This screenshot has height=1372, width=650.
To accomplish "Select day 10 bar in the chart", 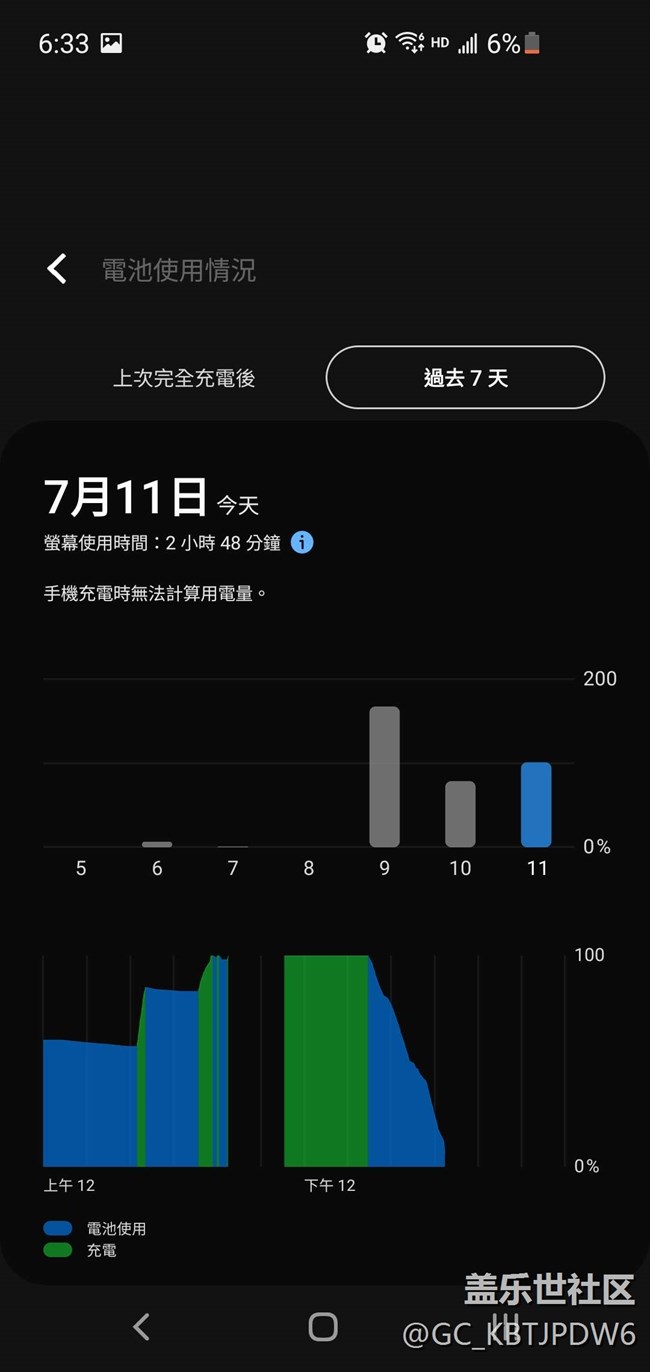I will (460, 813).
